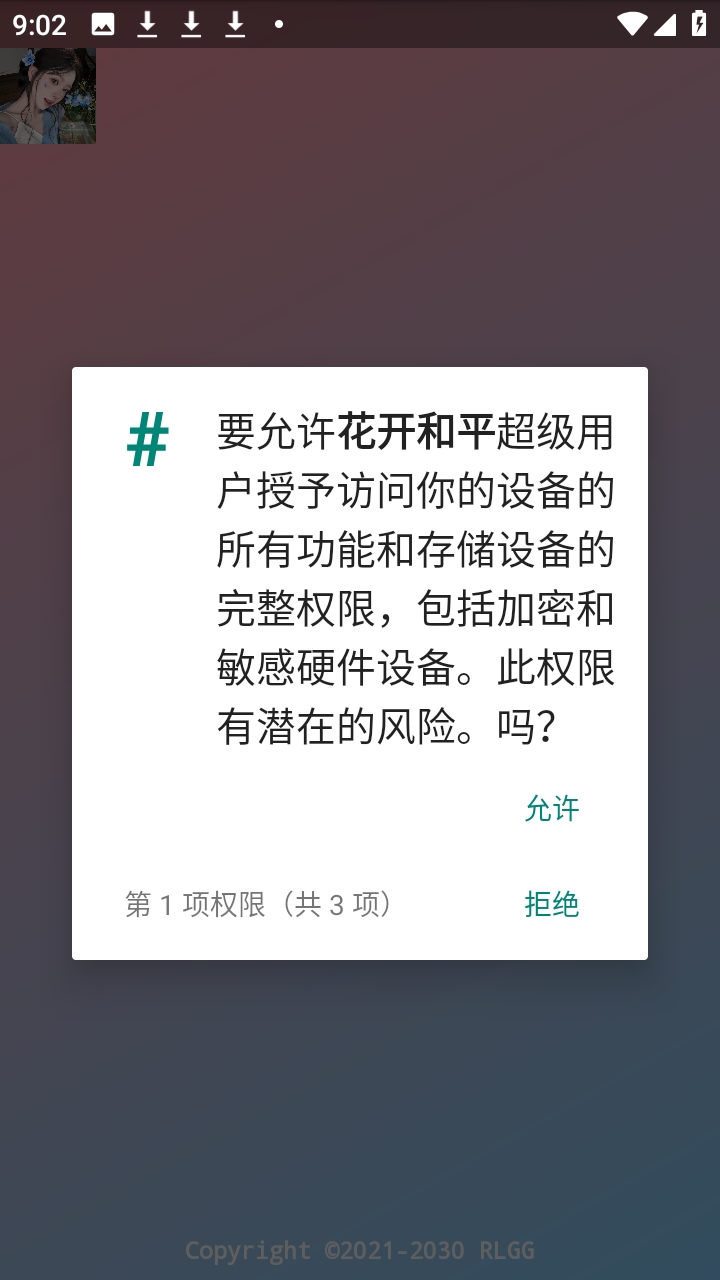Tap 允许 to grant superuser permission
This screenshot has width=720, height=1280.
pyautogui.click(x=552, y=808)
